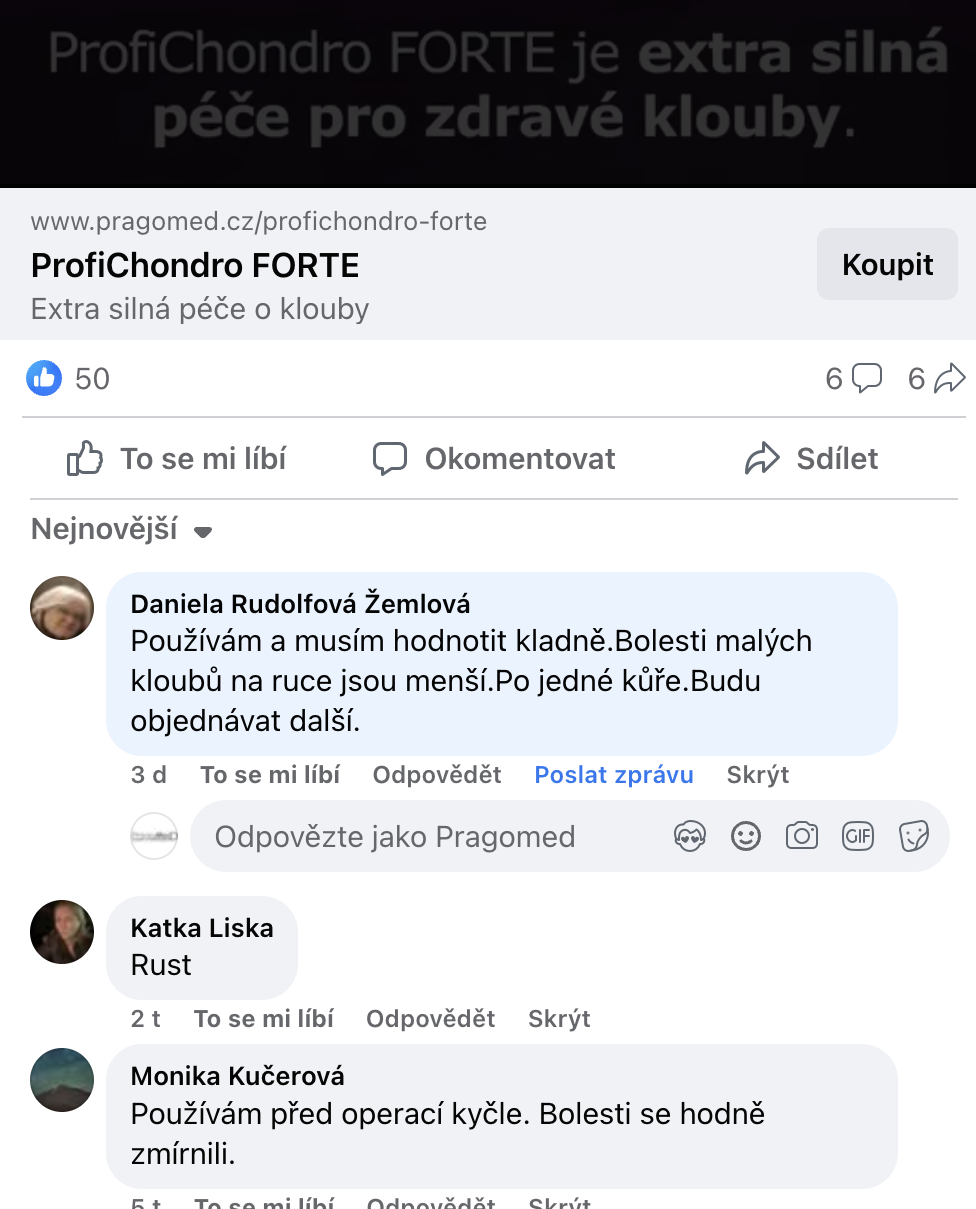Open the sticker selector in reply box
The width and height of the screenshot is (976, 1209).
click(x=914, y=836)
